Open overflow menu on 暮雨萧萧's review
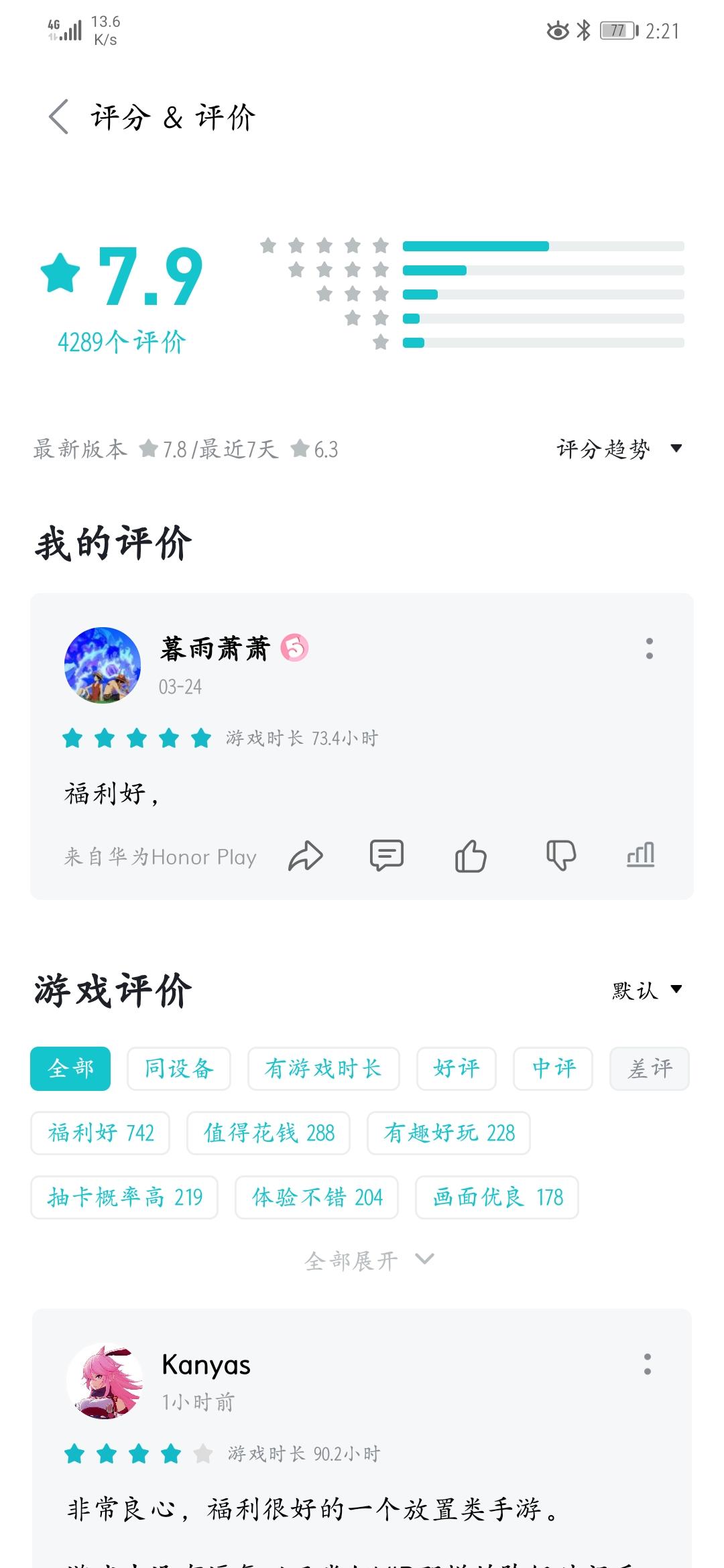 point(649,648)
